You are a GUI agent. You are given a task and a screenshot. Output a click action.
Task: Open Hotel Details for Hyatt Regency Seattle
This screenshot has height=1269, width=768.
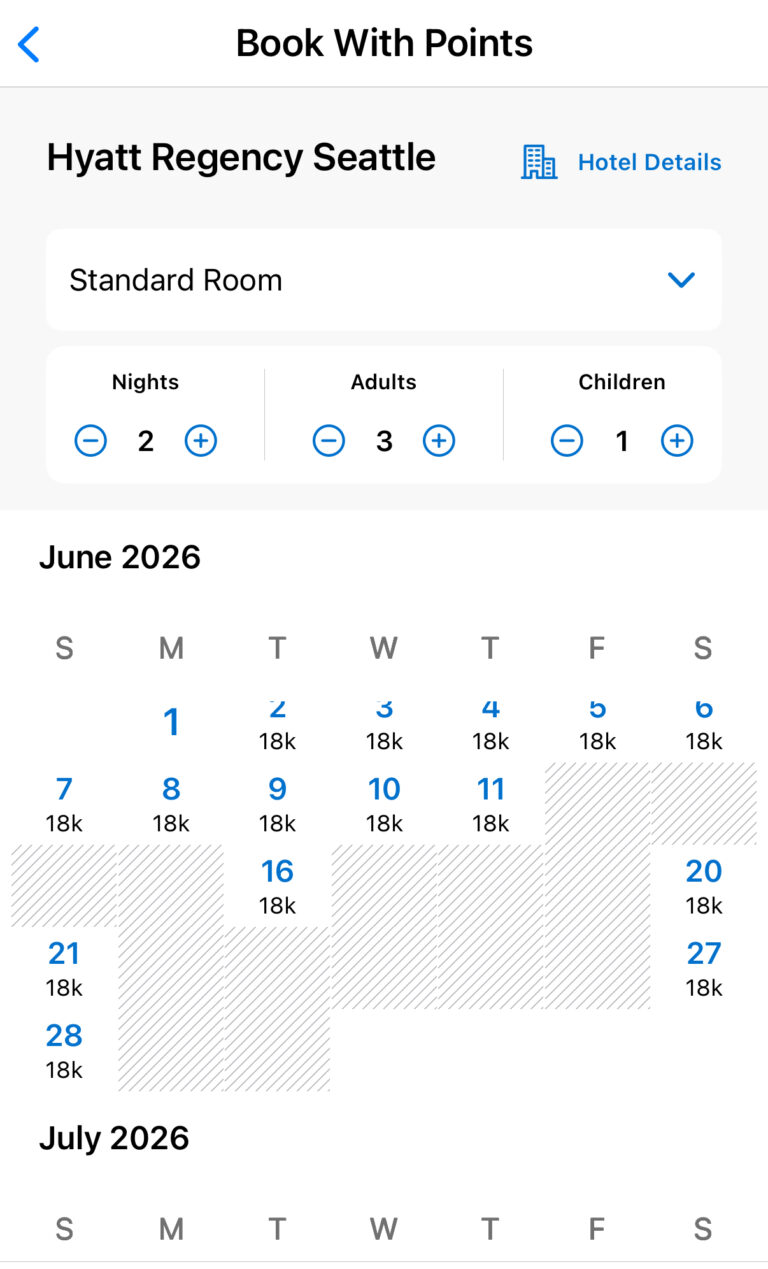click(649, 162)
